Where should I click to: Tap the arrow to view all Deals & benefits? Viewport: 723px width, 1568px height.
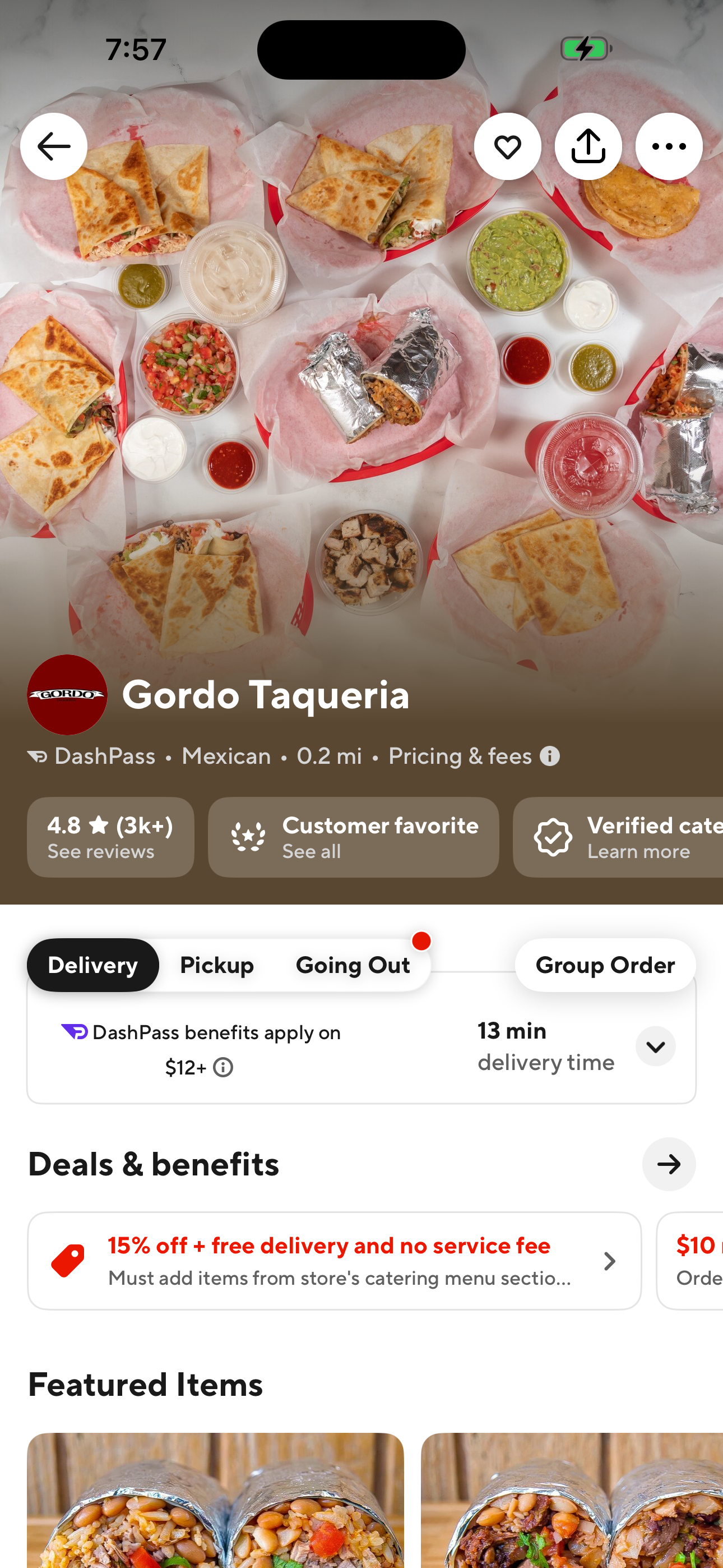669,1164
